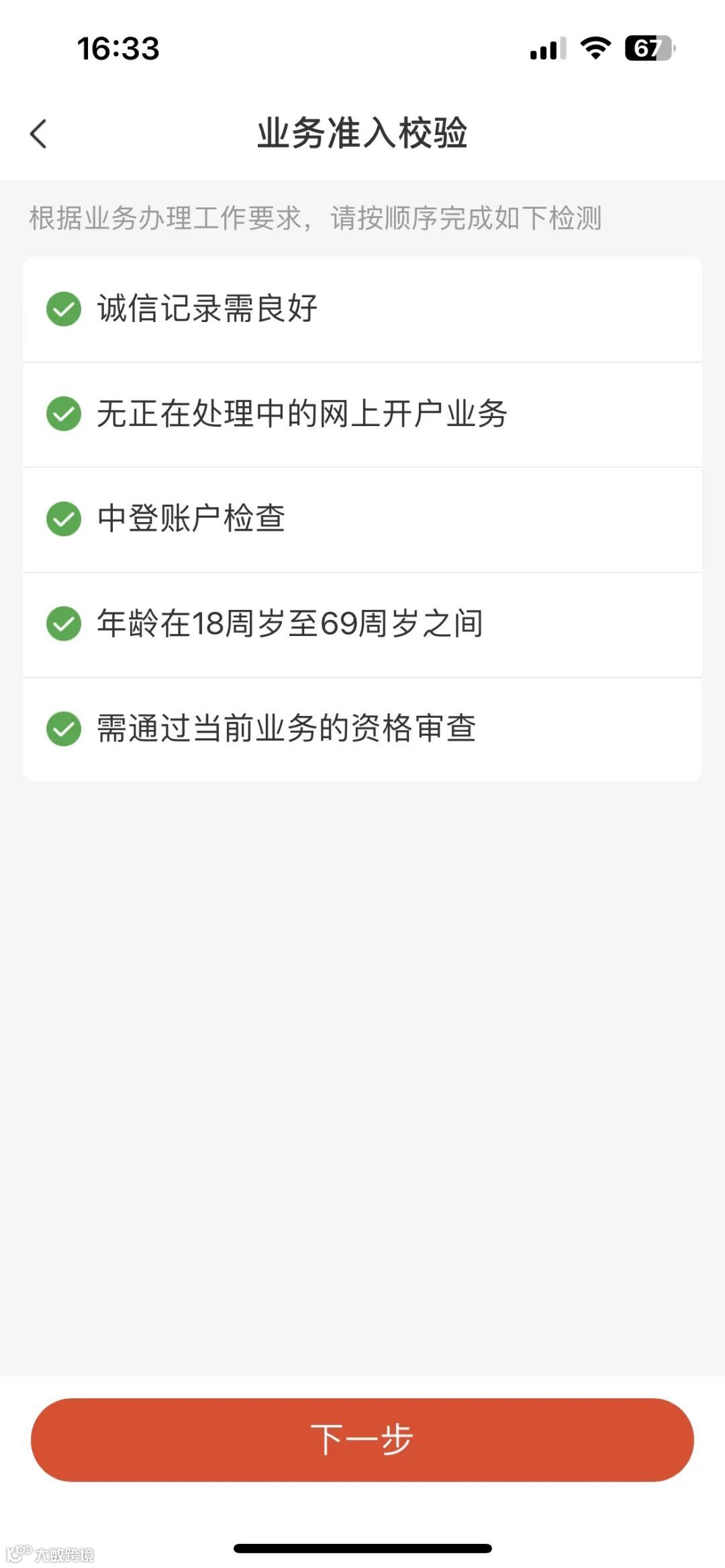
Task: Tap the 下一步 button to continue
Action: click(362, 1439)
